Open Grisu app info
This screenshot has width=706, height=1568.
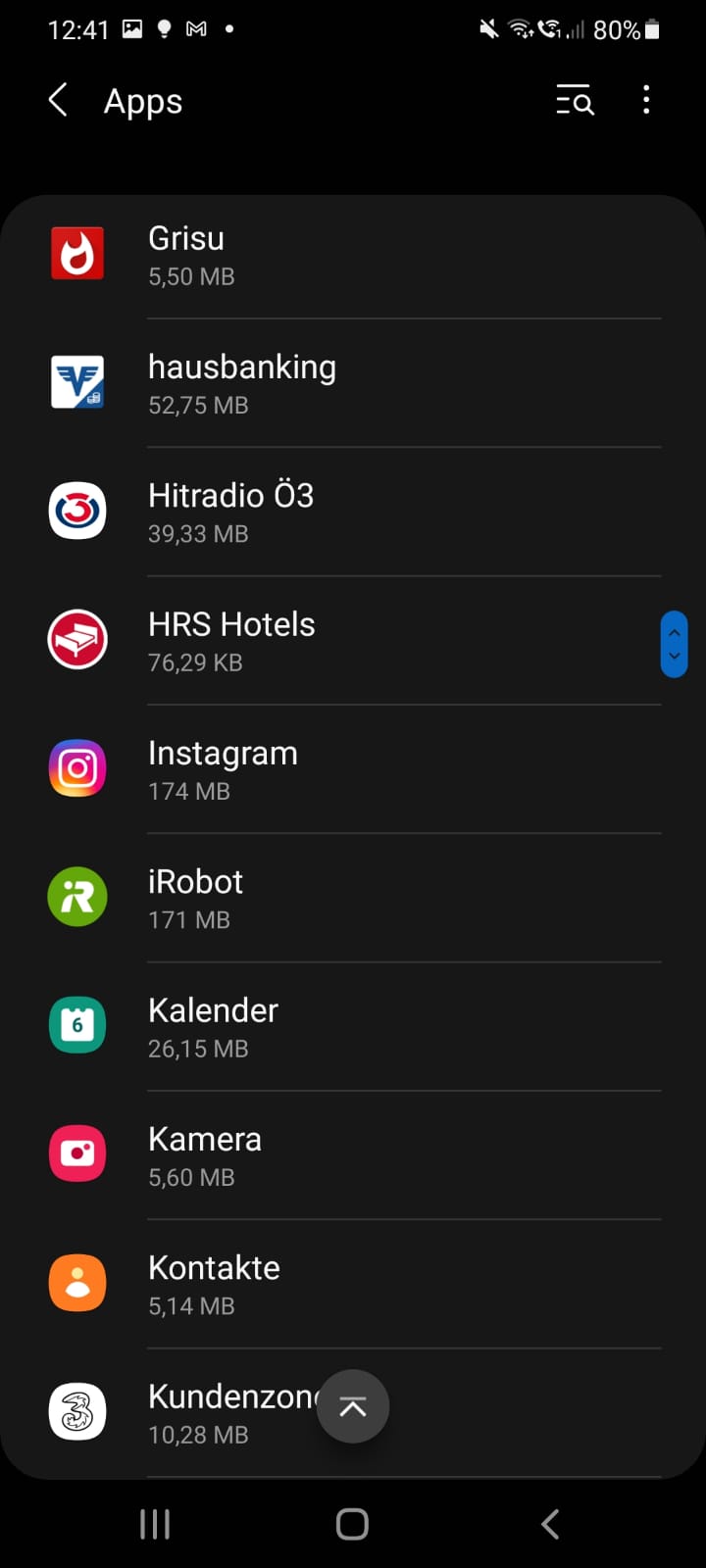point(353,255)
